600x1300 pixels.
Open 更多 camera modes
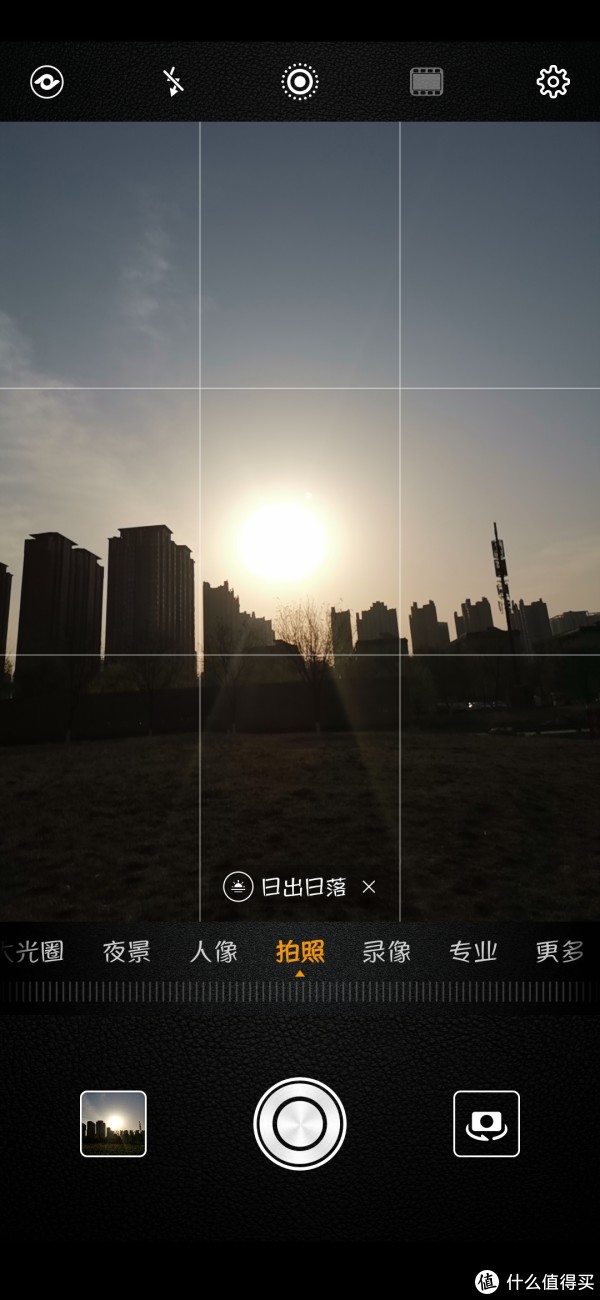pos(560,951)
